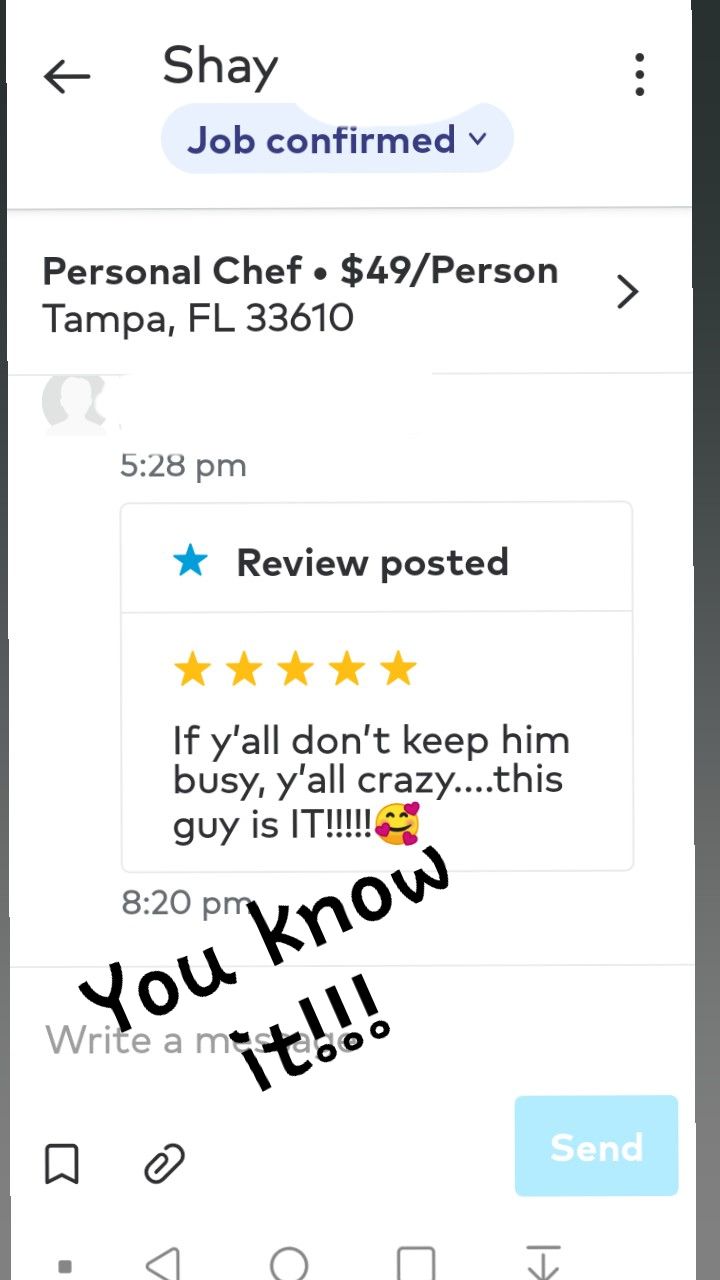Expand the Job confirmed status dropdown
The image size is (720, 1280).
point(337,140)
